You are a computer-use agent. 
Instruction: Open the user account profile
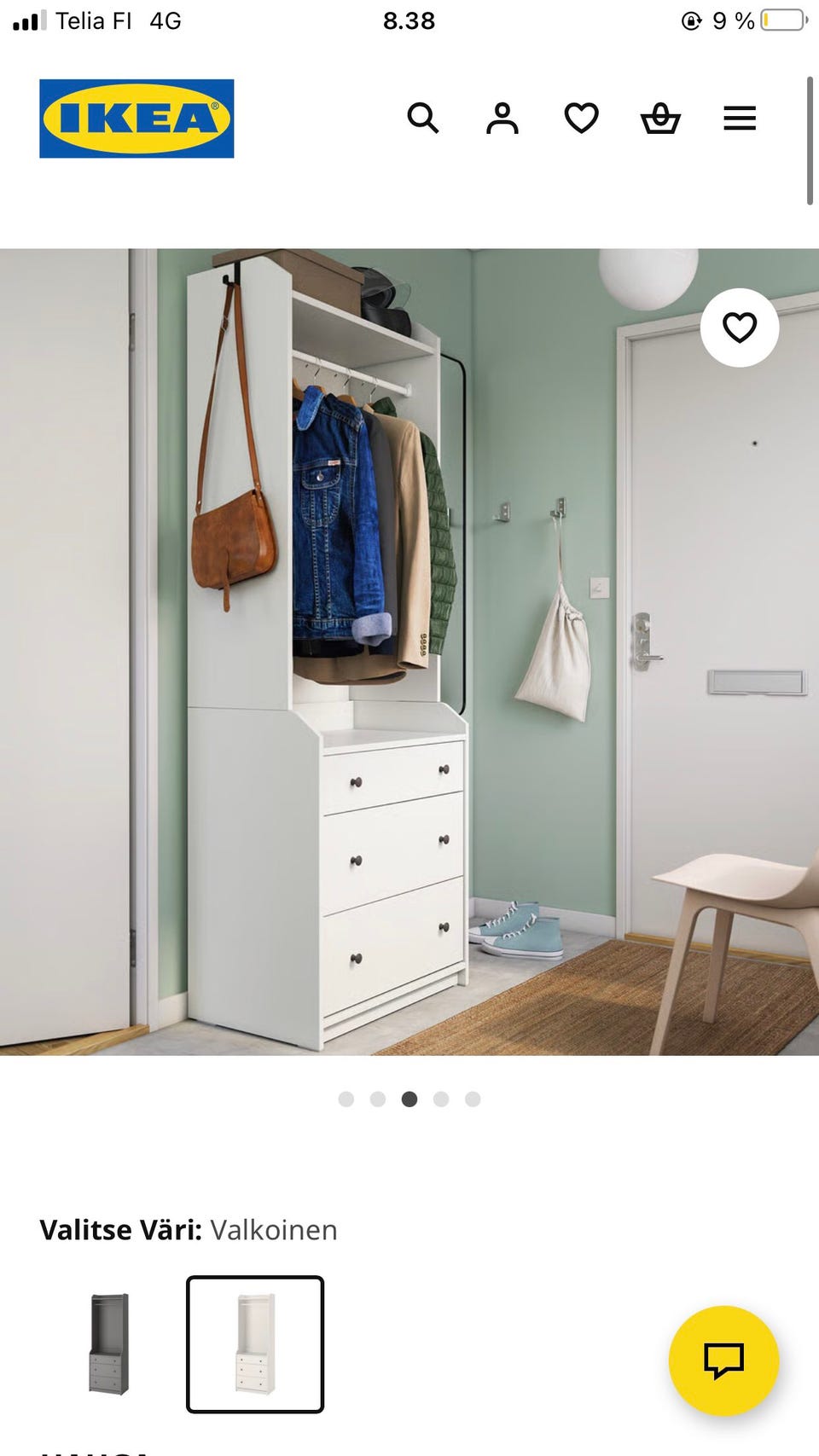[x=502, y=119]
